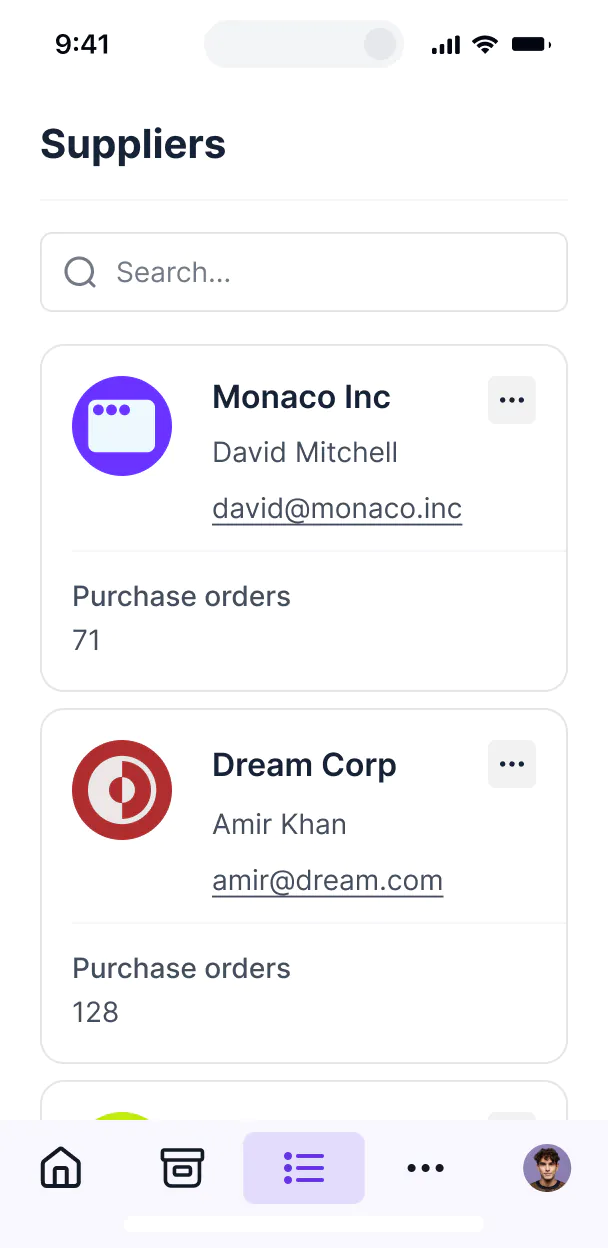This screenshot has height=1248, width=608.
Task: Open the amir@dream.com email link
Action: point(328,881)
